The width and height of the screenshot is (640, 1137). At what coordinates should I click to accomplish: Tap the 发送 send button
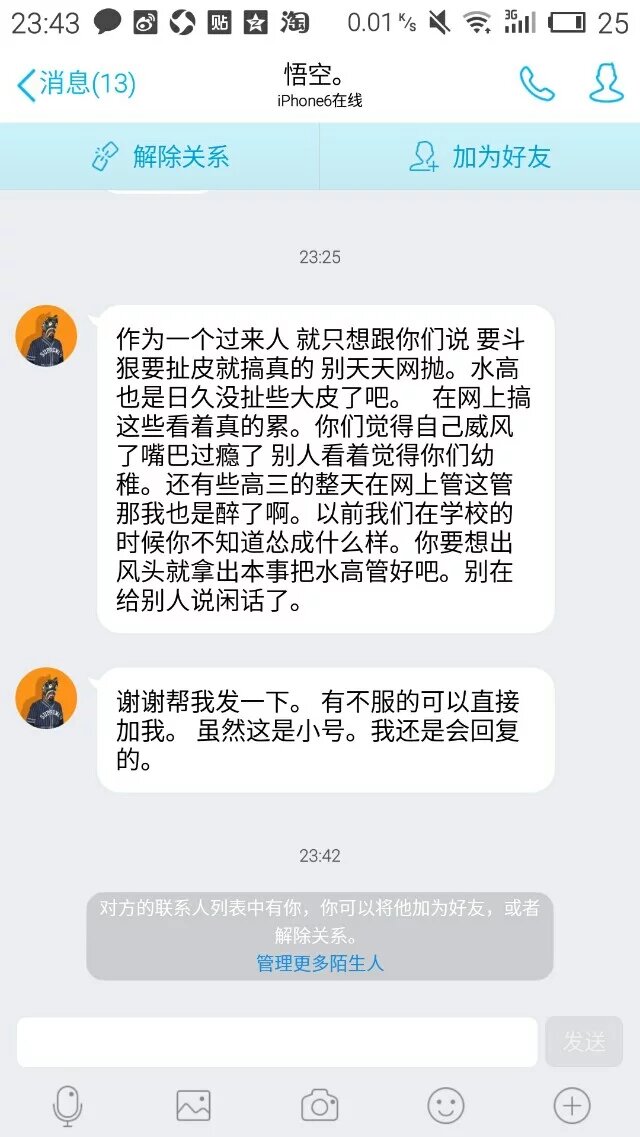[x=584, y=1042]
